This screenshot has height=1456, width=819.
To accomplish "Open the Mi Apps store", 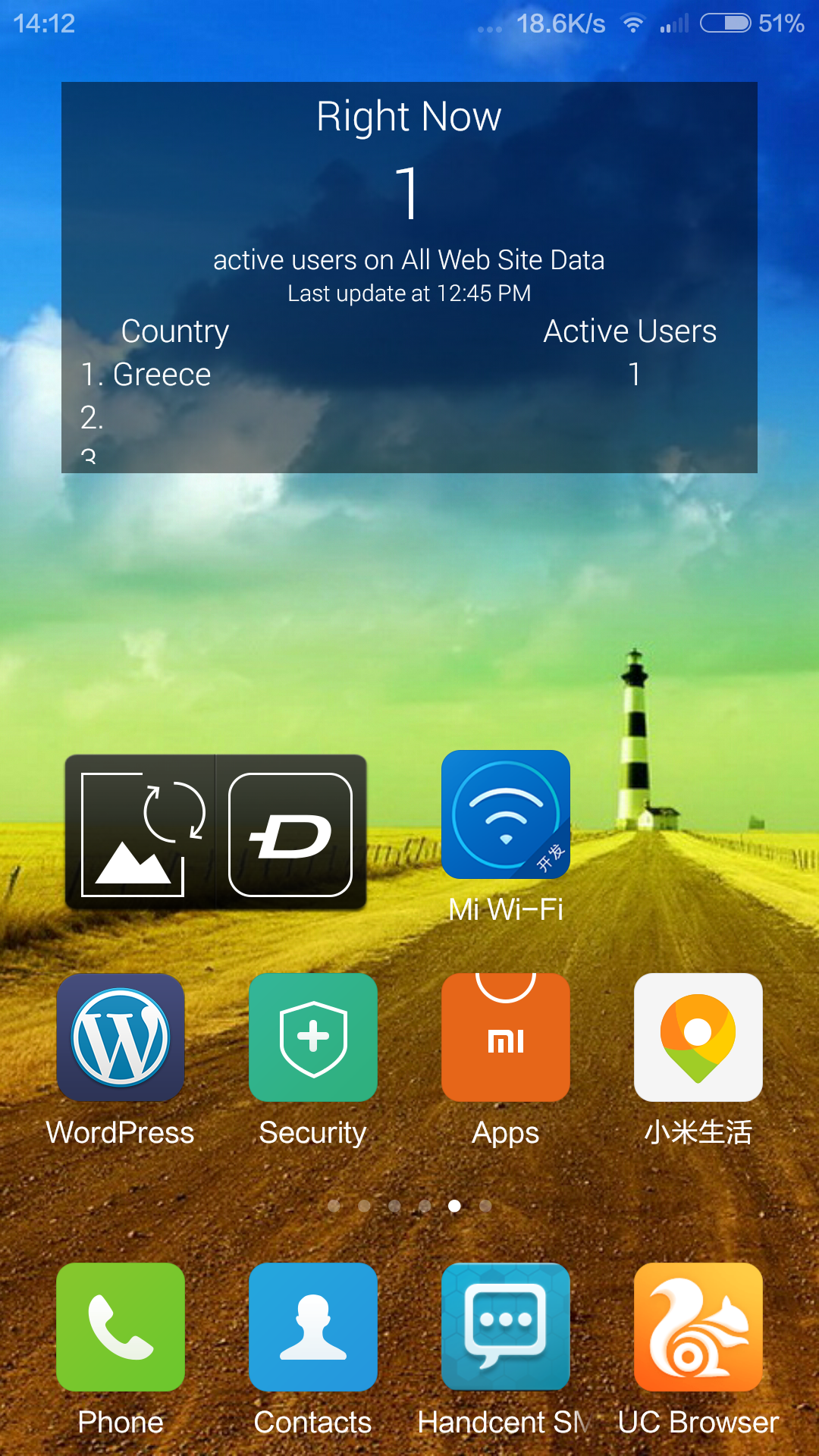I will pyautogui.click(x=506, y=1037).
